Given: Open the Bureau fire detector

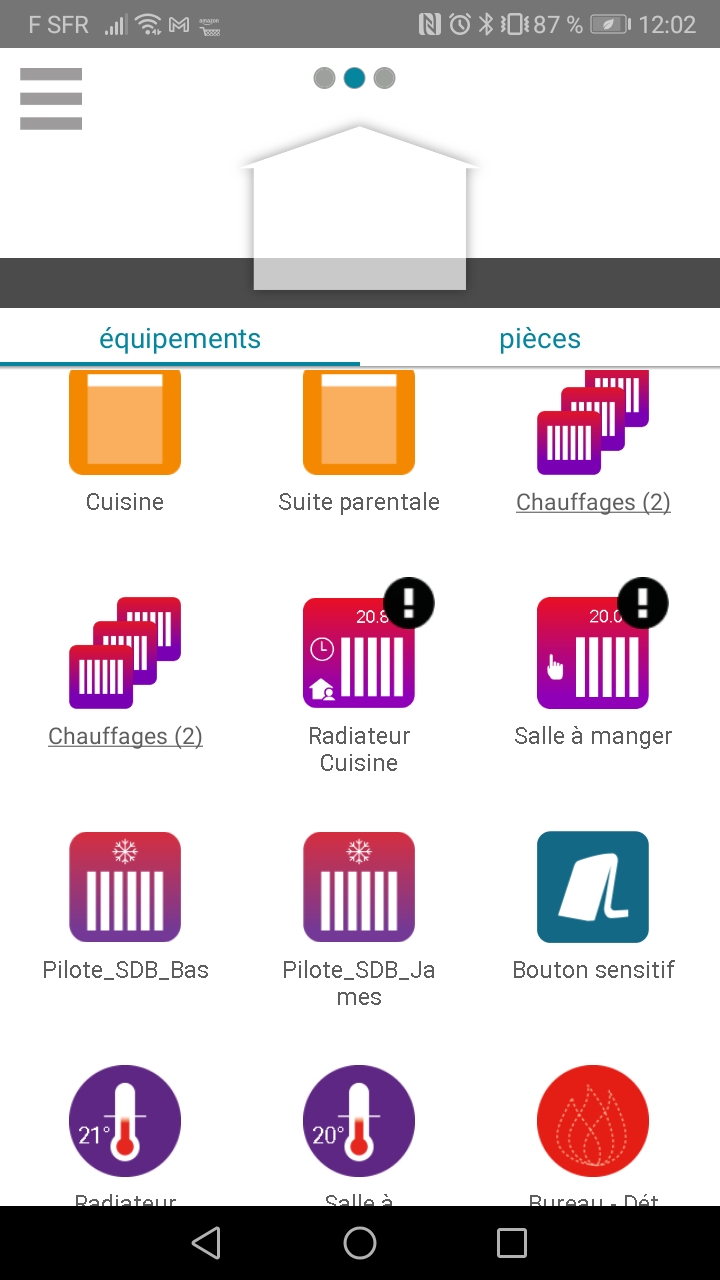Looking at the screenshot, I should click(x=593, y=1120).
